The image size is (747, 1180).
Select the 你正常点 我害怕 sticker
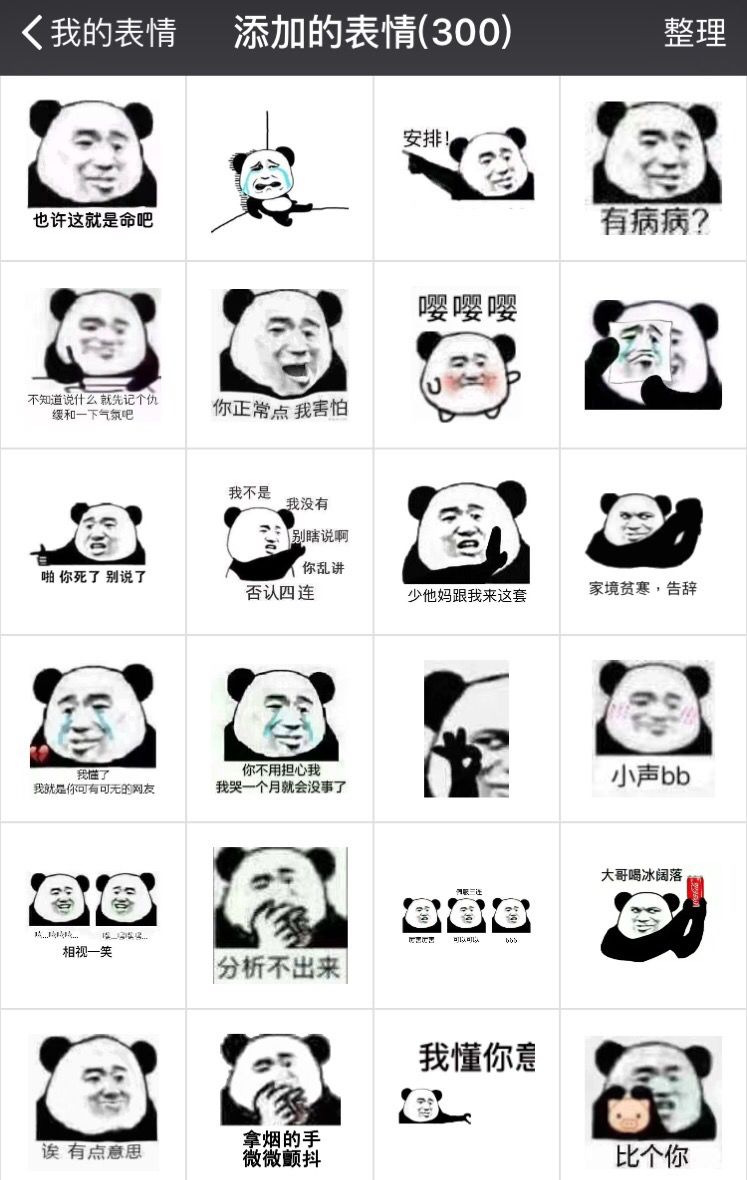click(280, 354)
